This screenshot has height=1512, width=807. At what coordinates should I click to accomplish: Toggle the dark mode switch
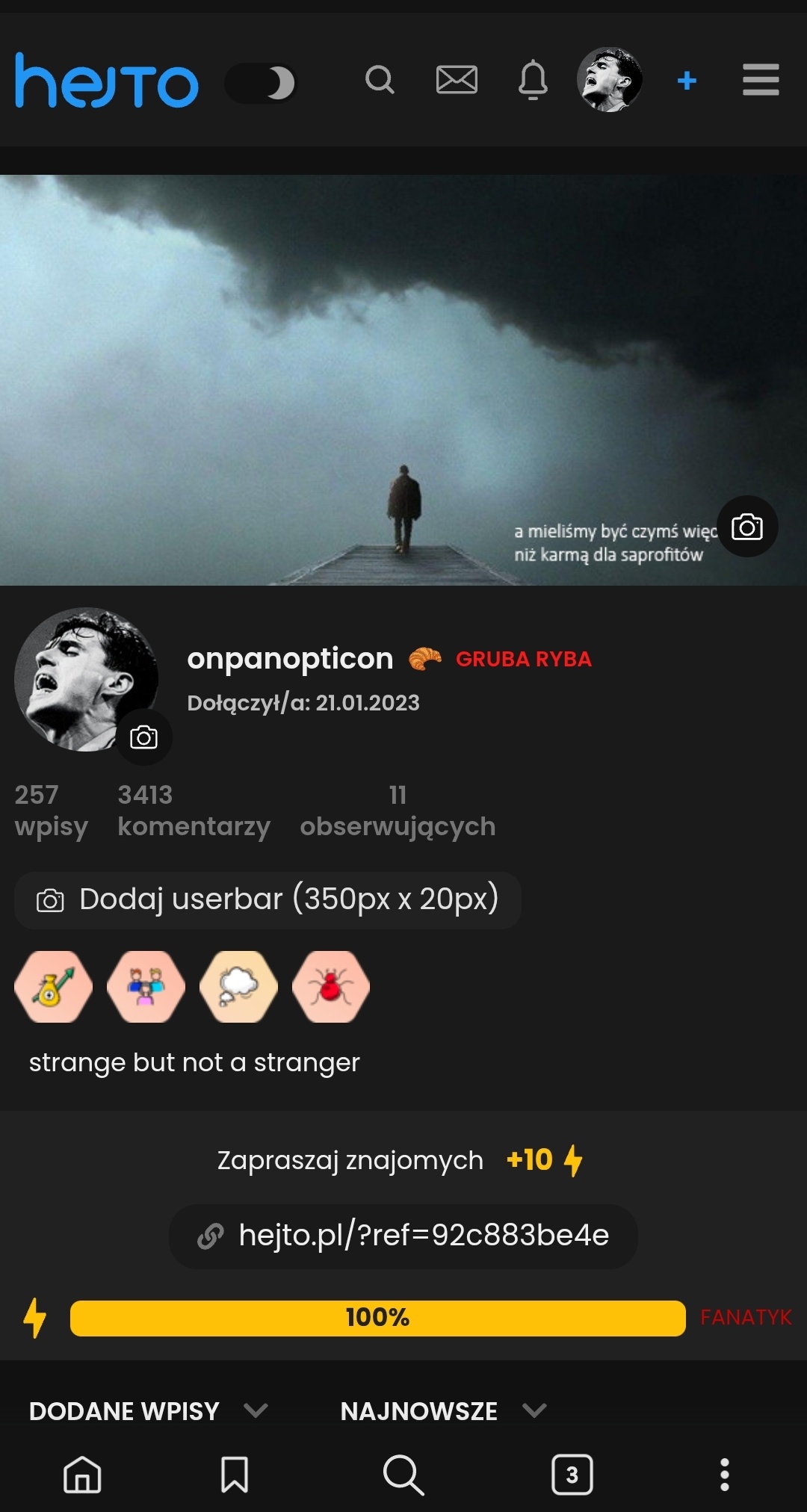click(261, 83)
